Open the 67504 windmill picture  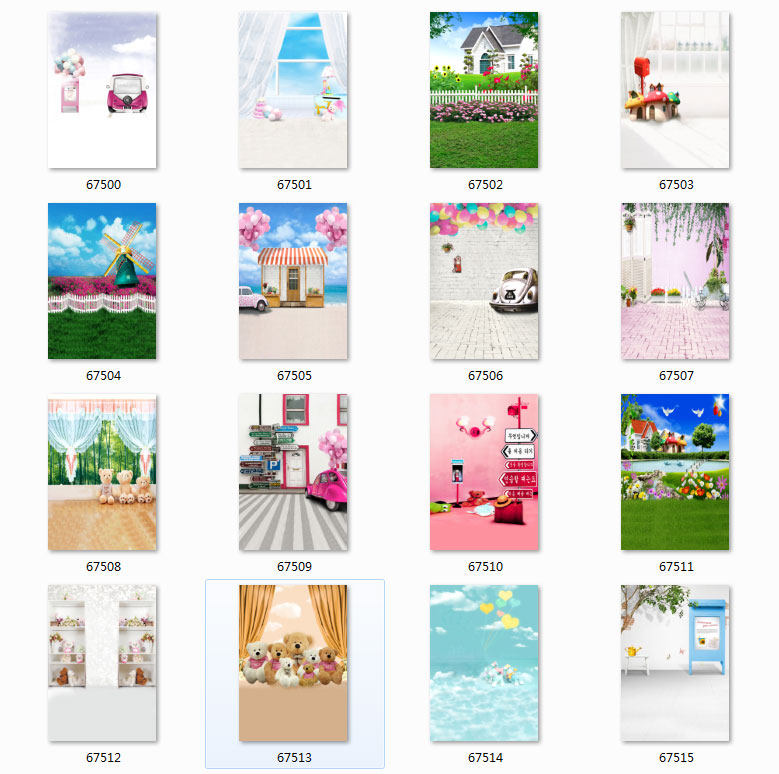(102, 281)
